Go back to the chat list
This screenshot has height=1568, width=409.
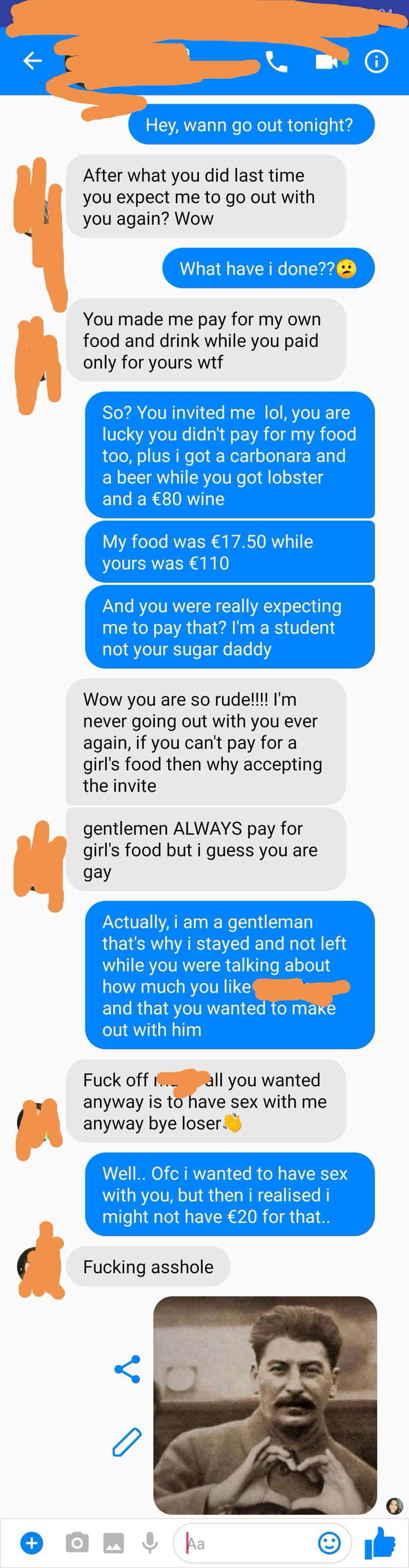click(x=32, y=60)
